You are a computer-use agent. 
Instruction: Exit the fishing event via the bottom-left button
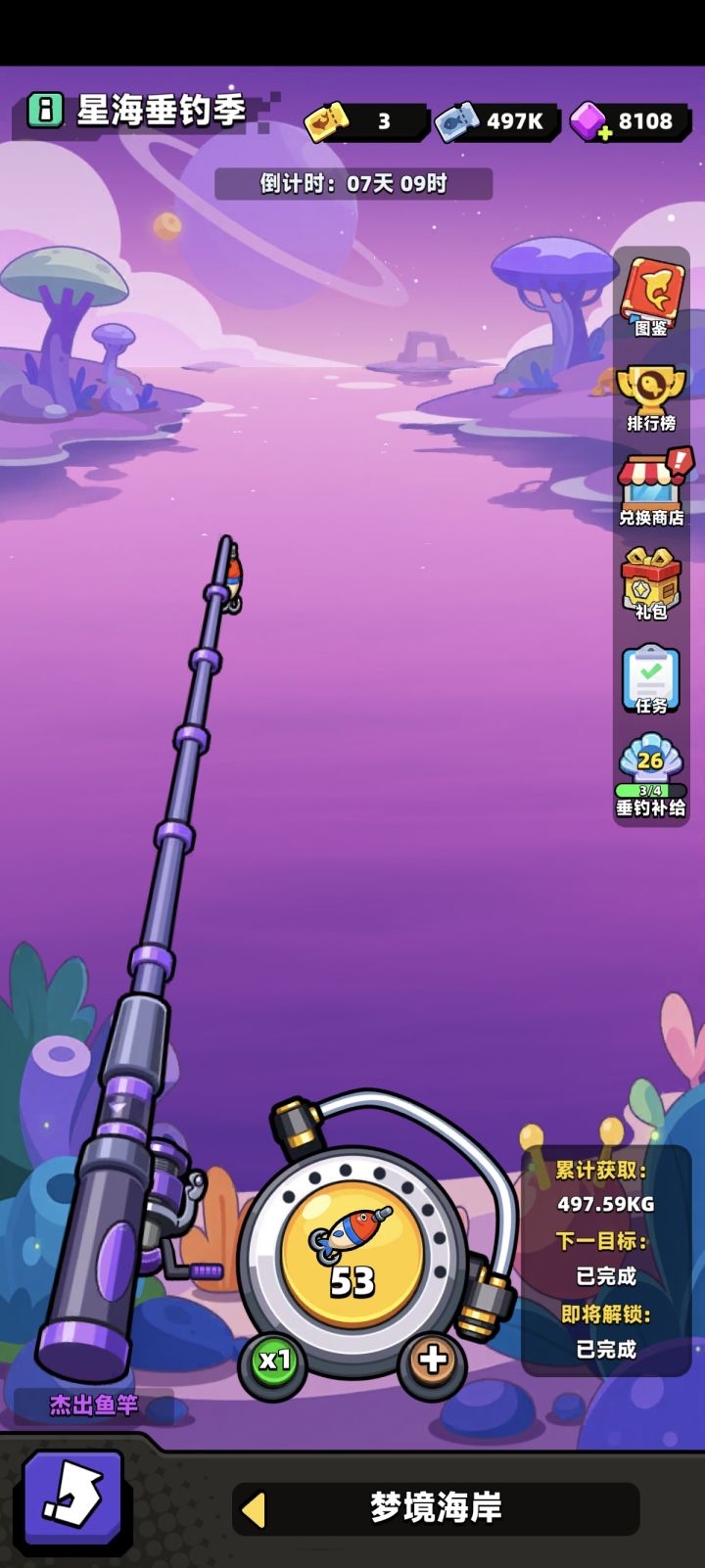(x=72, y=1501)
